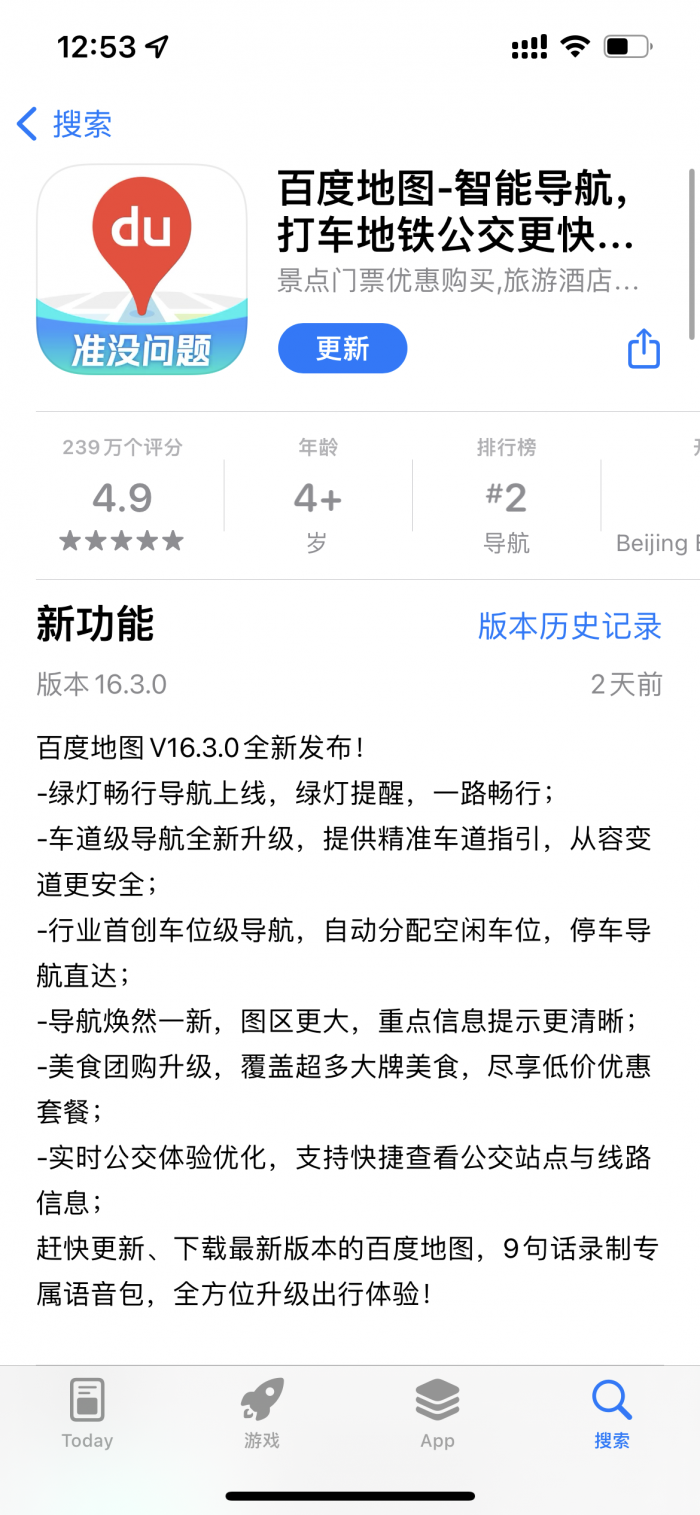Screen dimensions: 700x1515
Task: Share the 百度地图 app
Action: click(x=643, y=349)
